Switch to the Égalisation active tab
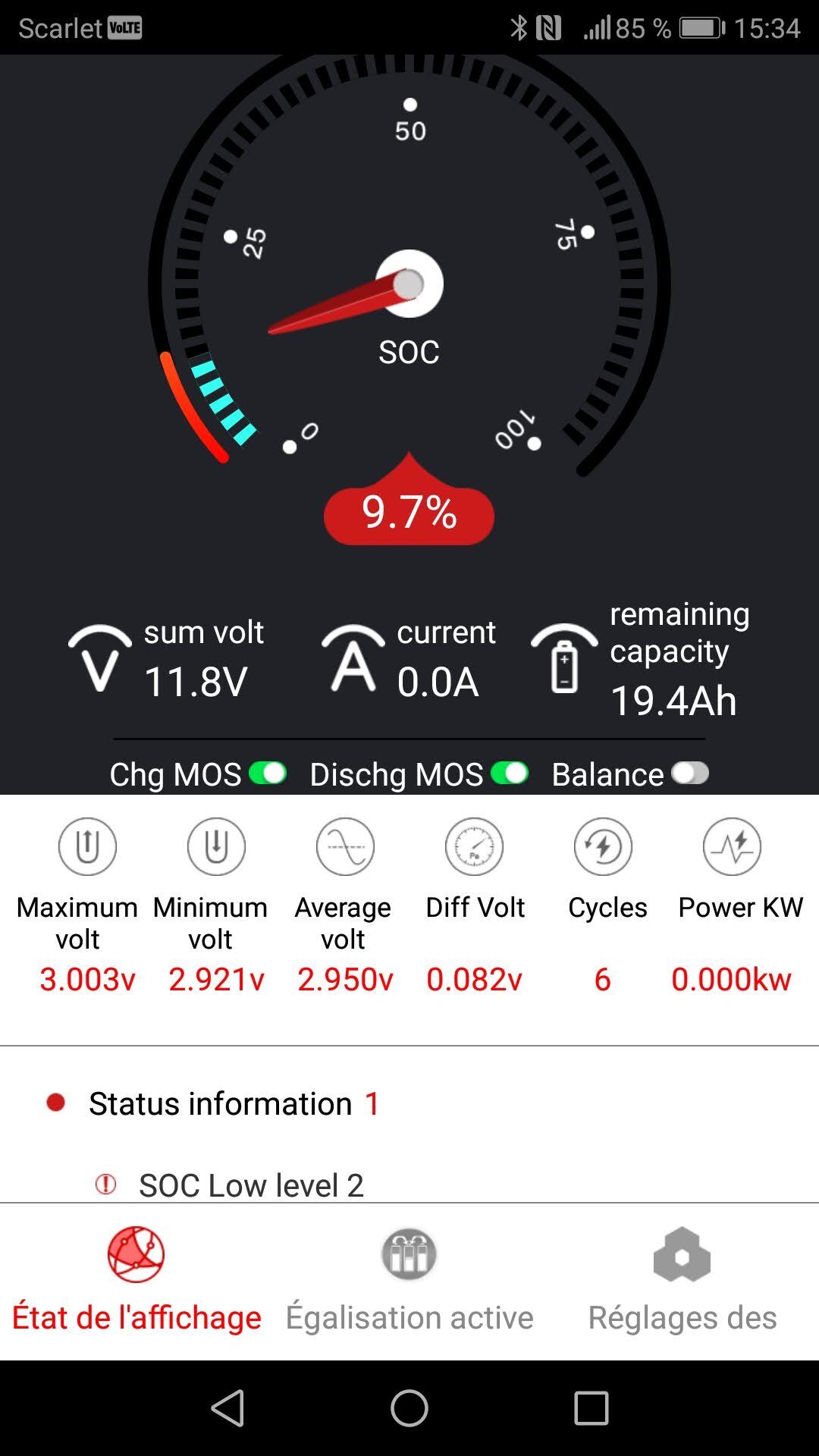Screen dimensions: 819x1456 point(409,1282)
